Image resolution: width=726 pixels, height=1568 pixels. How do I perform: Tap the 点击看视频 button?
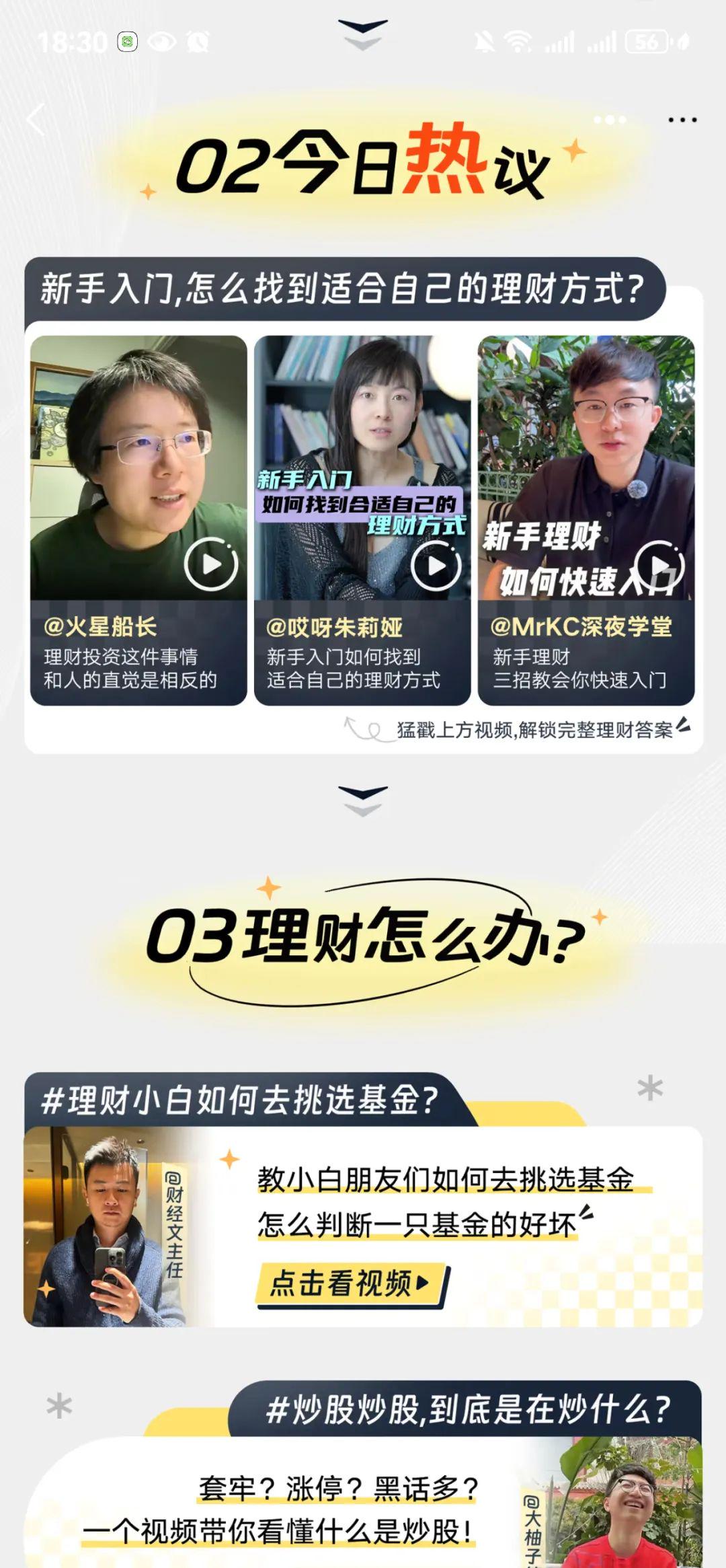(x=350, y=1283)
